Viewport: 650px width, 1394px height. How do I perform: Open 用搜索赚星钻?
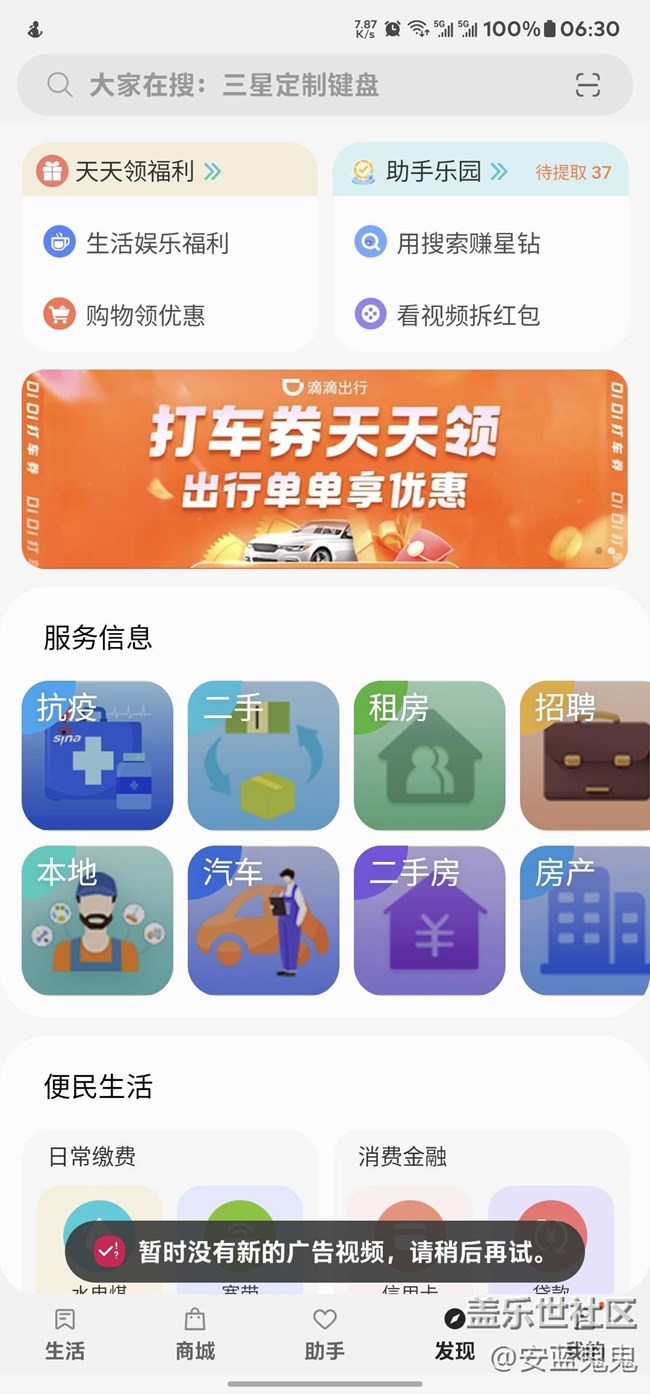(x=467, y=243)
